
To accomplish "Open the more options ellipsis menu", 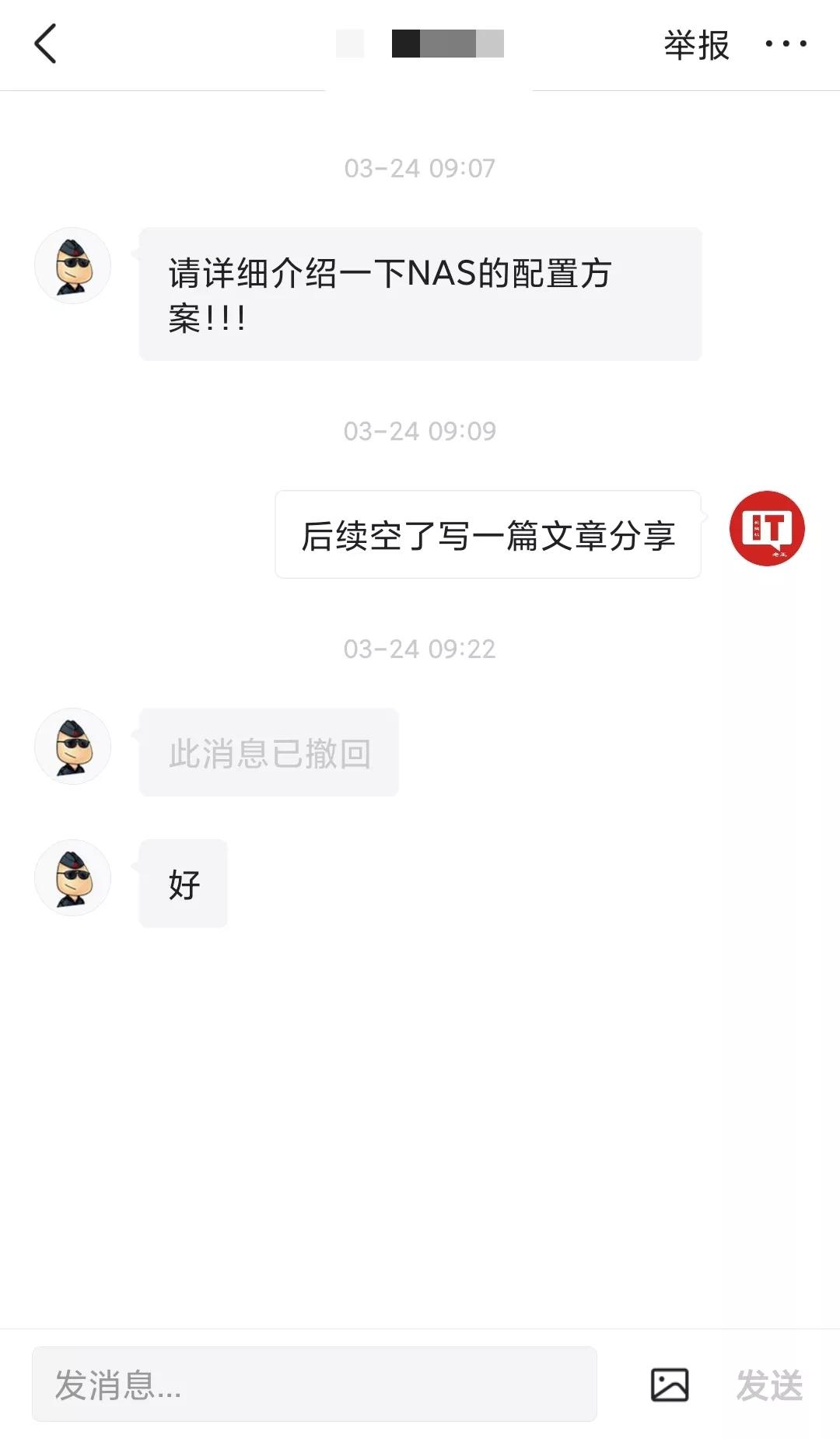I will pyautogui.click(x=786, y=44).
